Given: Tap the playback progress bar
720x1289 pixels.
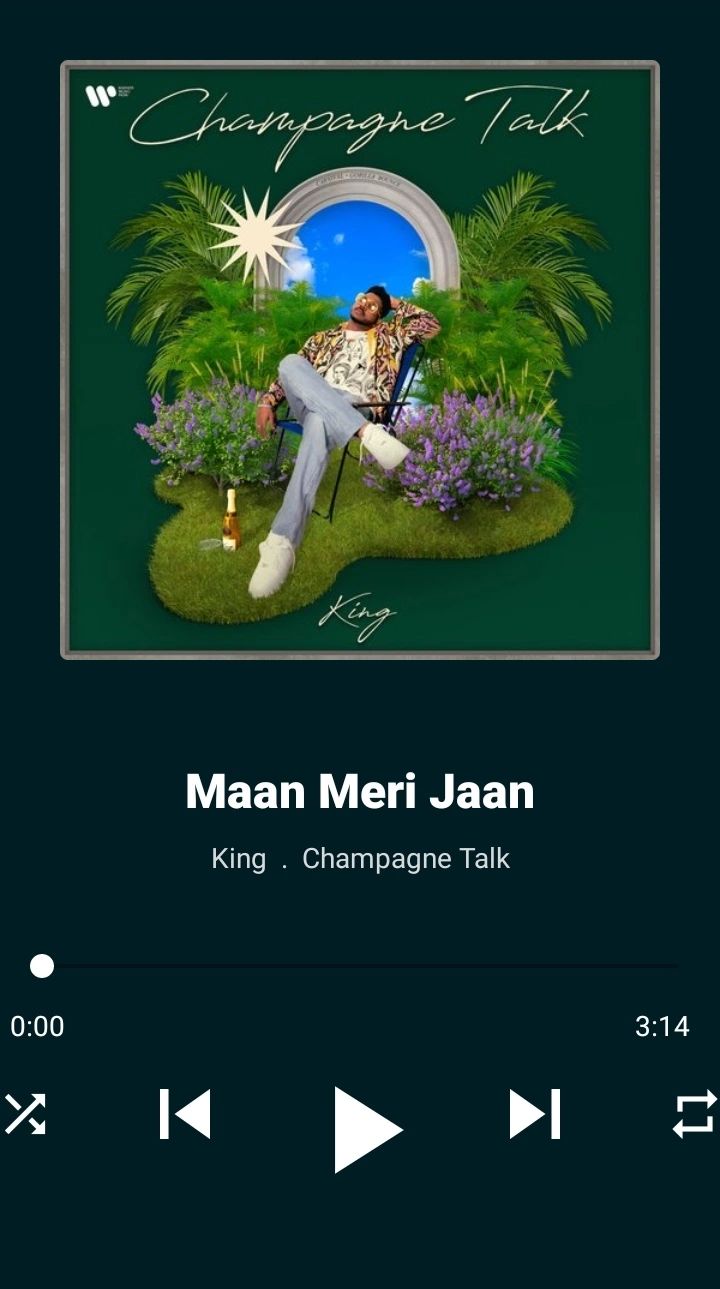Looking at the screenshot, I should tap(360, 966).
